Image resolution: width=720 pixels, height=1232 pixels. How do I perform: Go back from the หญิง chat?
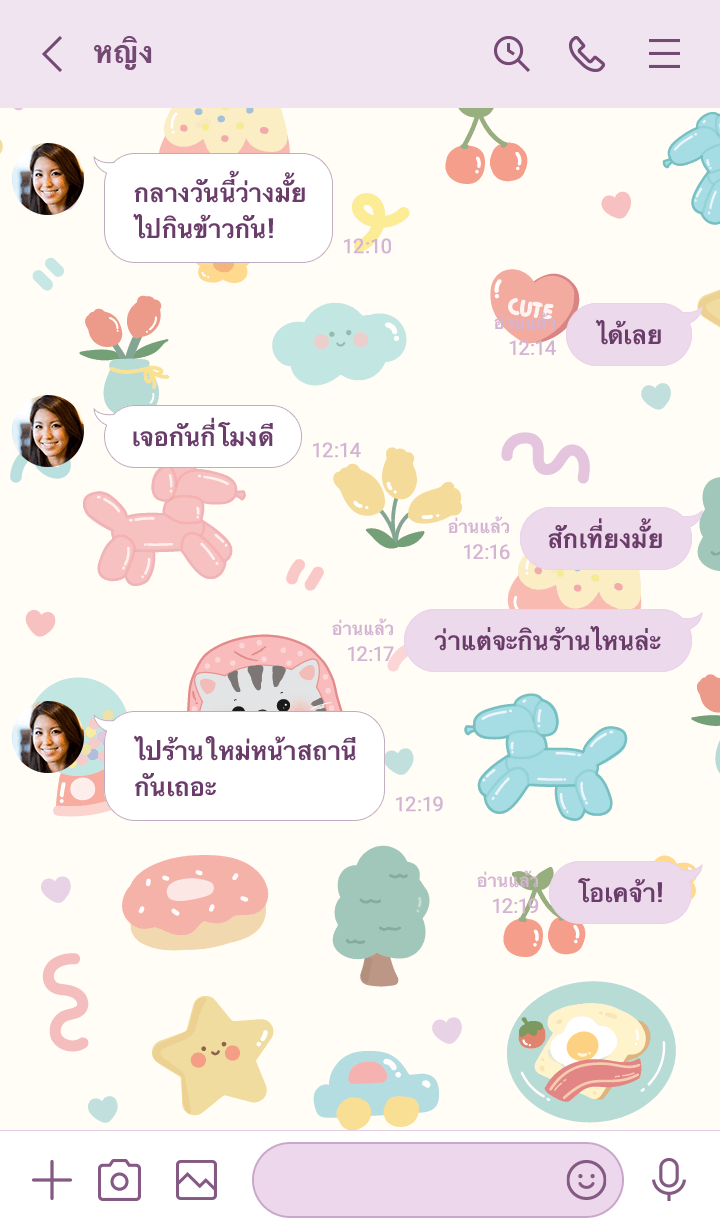pos(52,54)
